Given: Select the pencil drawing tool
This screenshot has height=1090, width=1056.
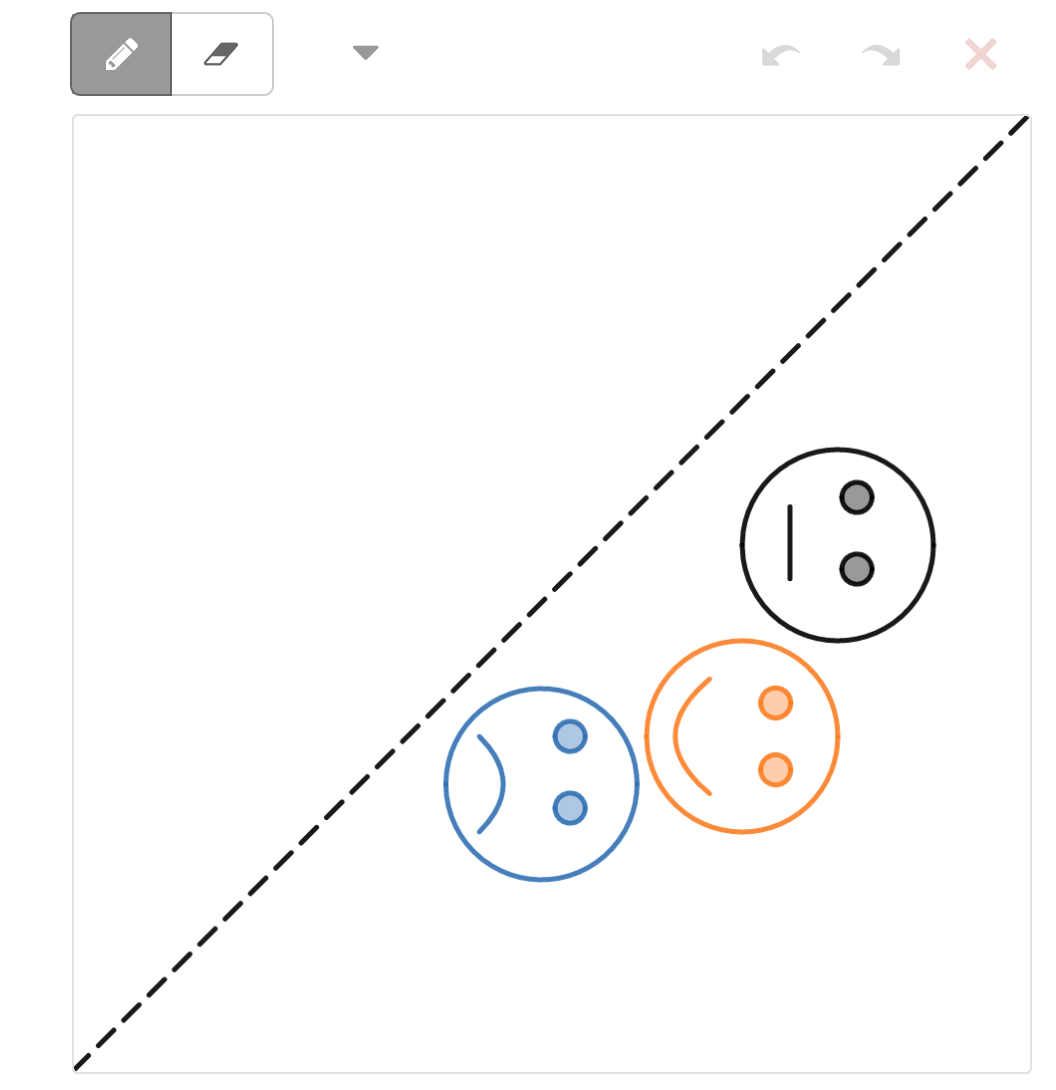Looking at the screenshot, I should point(121,54).
